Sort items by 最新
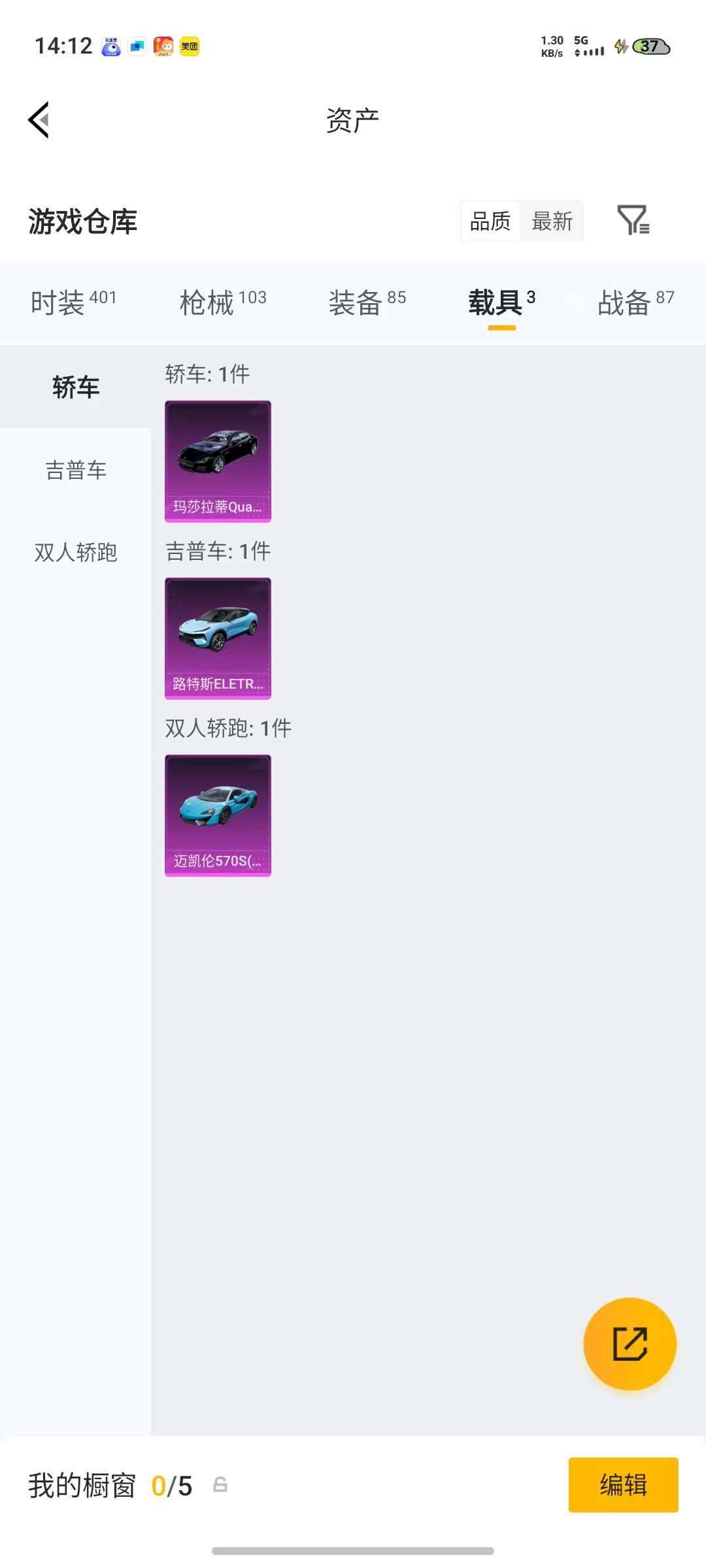The width and height of the screenshot is (706, 1568). (552, 221)
